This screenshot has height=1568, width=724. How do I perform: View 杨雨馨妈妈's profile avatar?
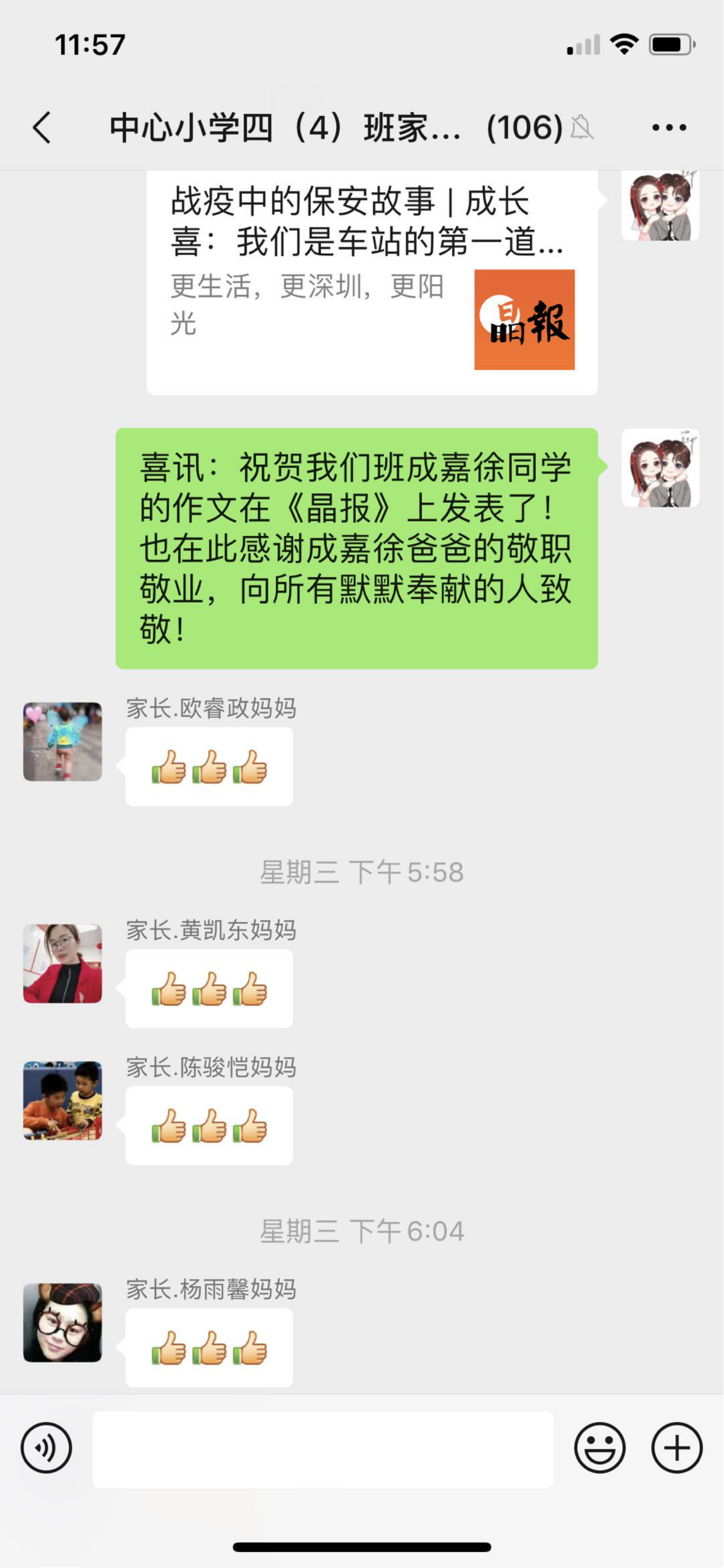tap(62, 1323)
